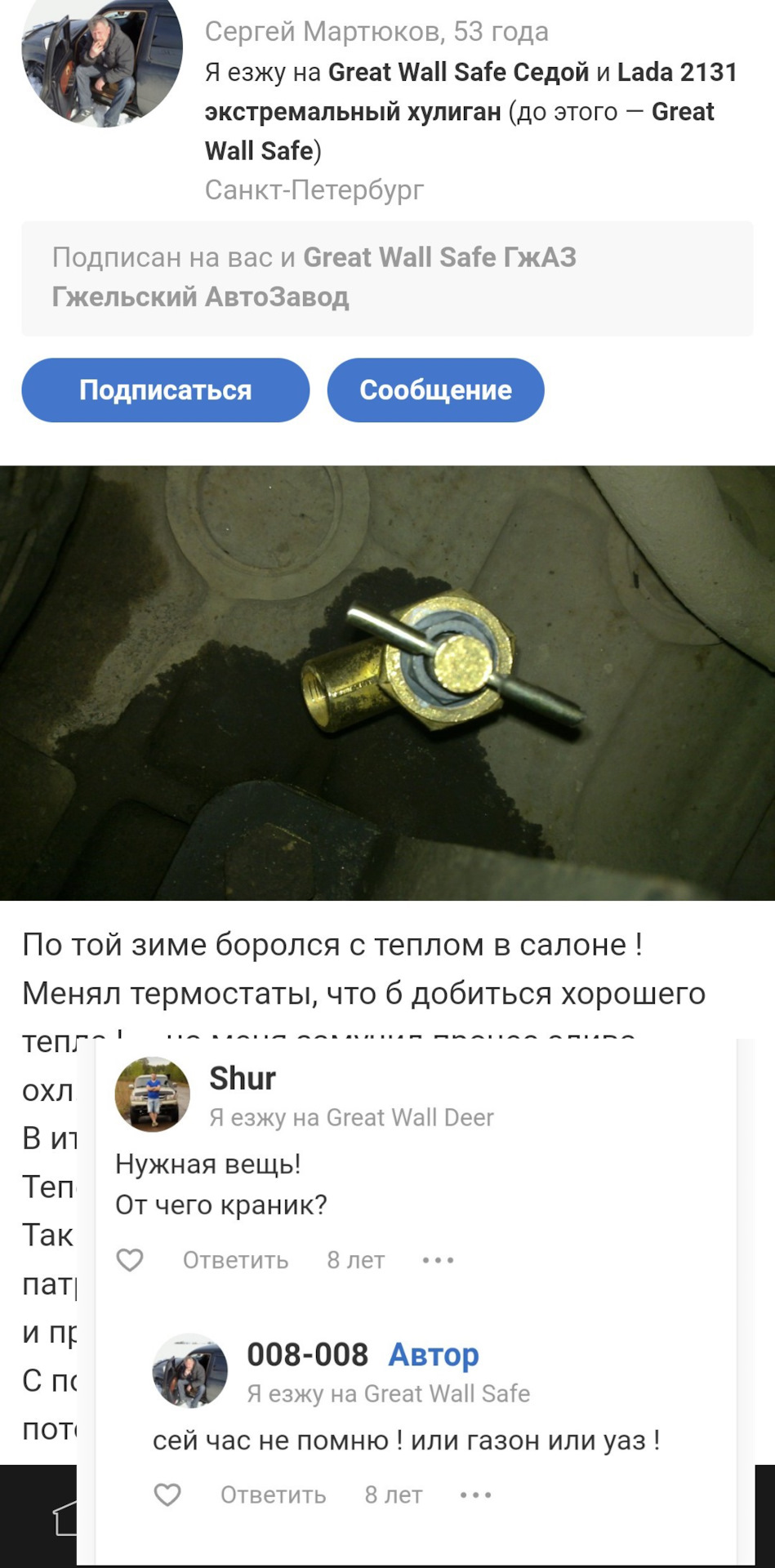Tap the Санкт-Петербург location text

pos(314,189)
